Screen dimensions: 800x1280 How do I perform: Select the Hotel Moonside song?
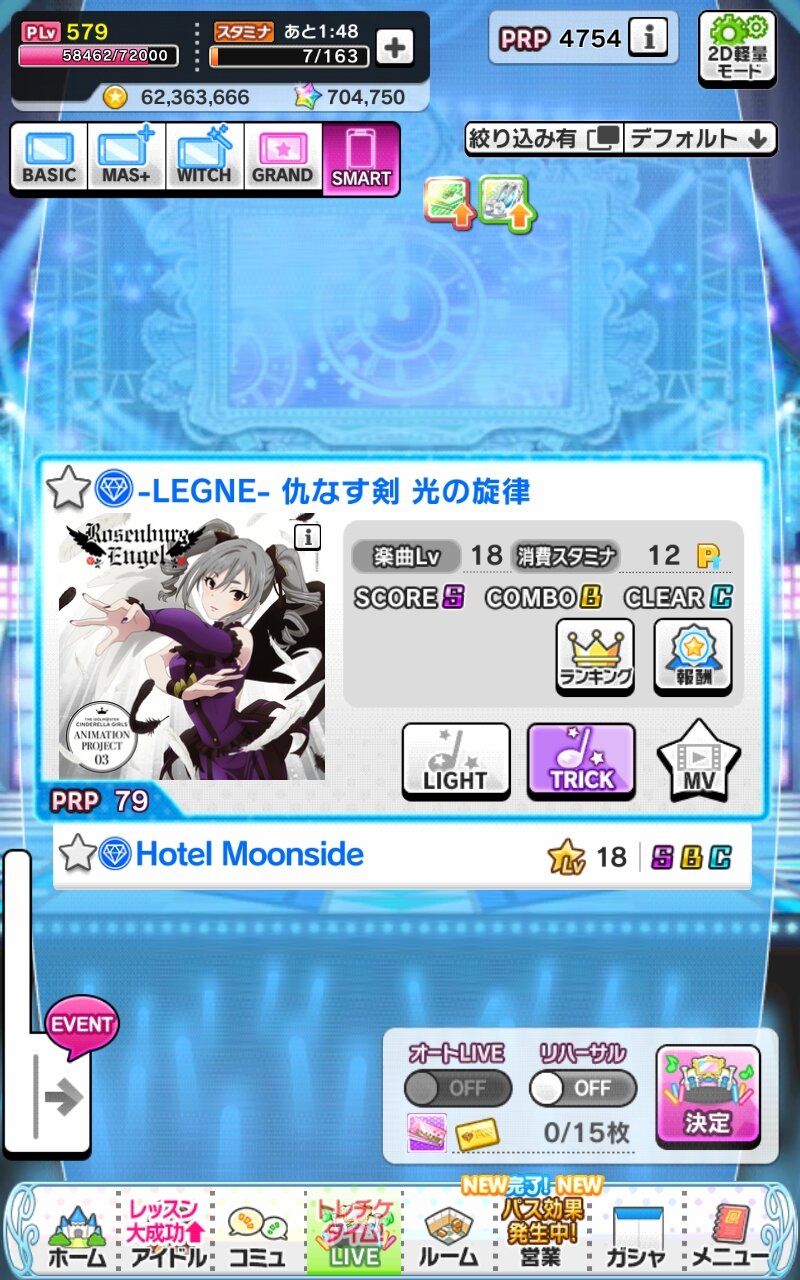(x=250, y=855)
